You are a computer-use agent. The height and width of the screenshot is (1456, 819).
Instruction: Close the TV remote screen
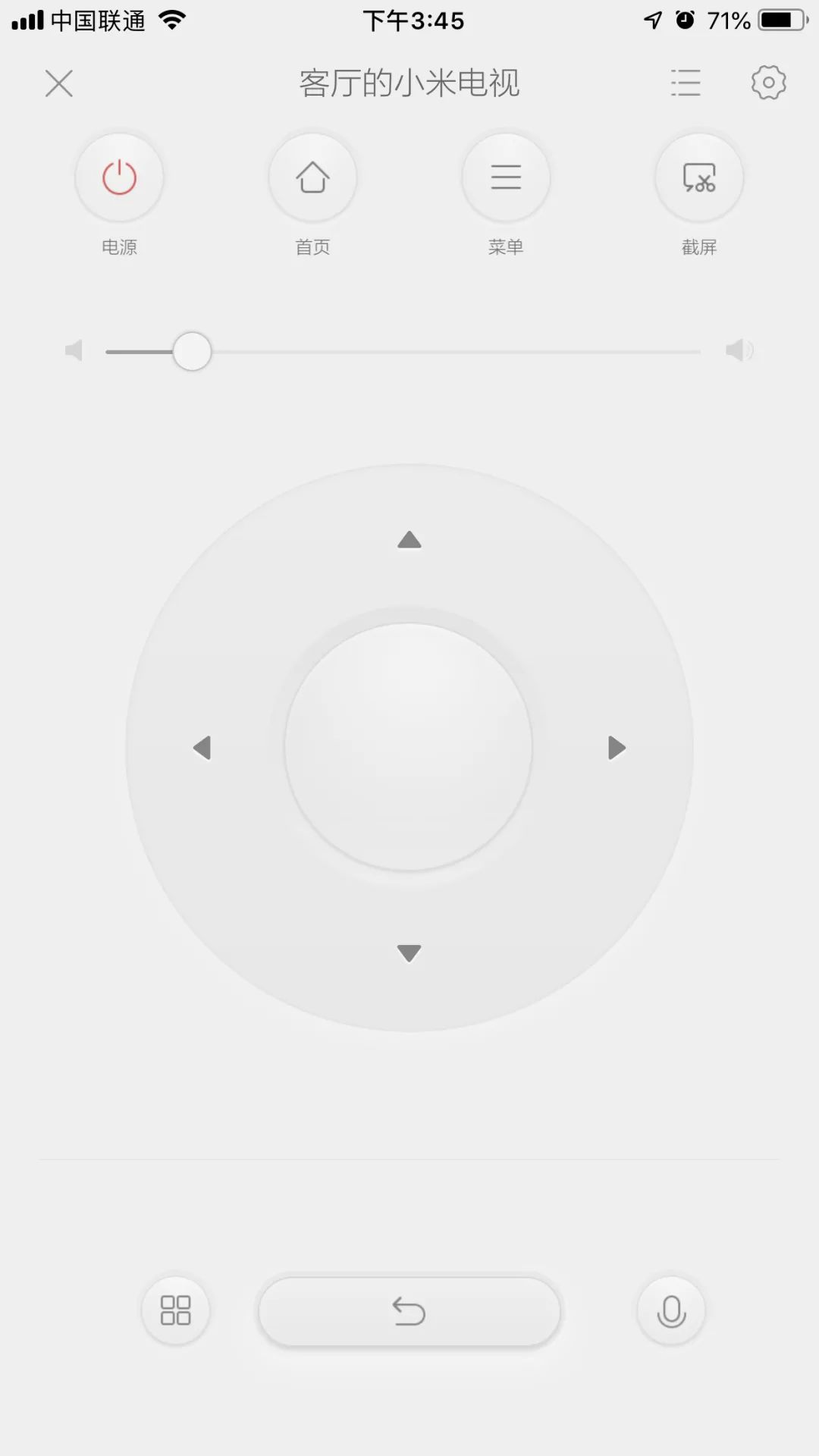click(59, 83)
